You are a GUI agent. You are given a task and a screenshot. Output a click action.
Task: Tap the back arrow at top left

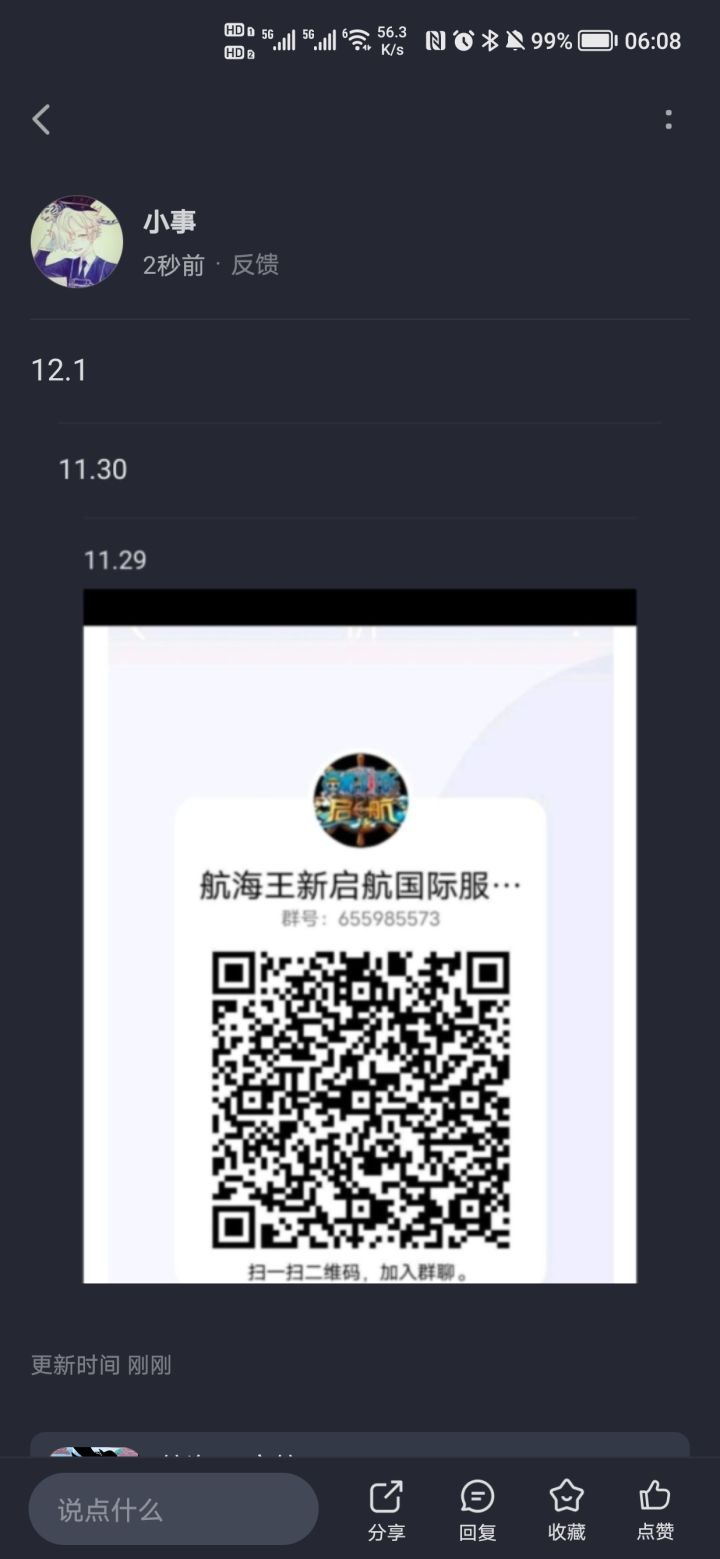[40, 118]
